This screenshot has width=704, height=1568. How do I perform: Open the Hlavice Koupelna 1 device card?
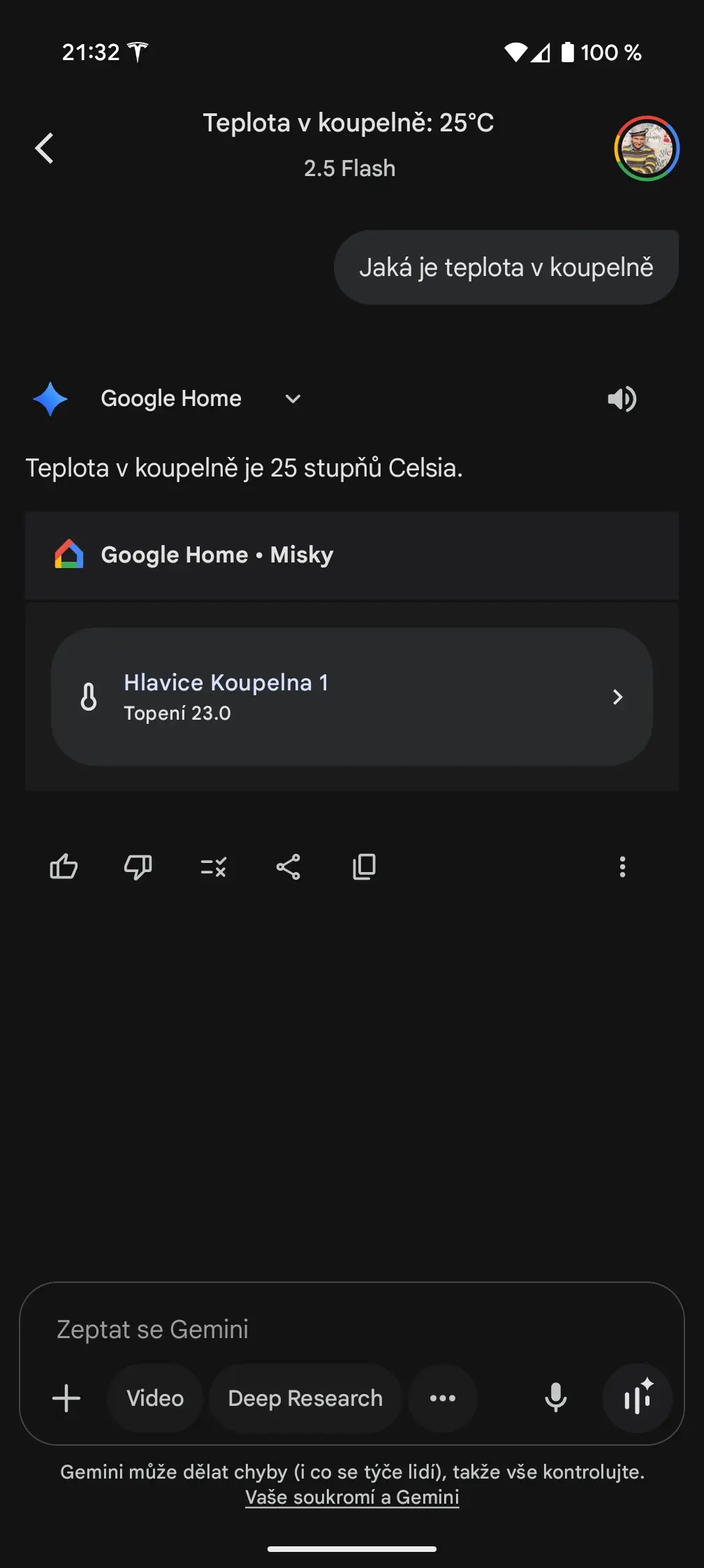pos(352,697)
